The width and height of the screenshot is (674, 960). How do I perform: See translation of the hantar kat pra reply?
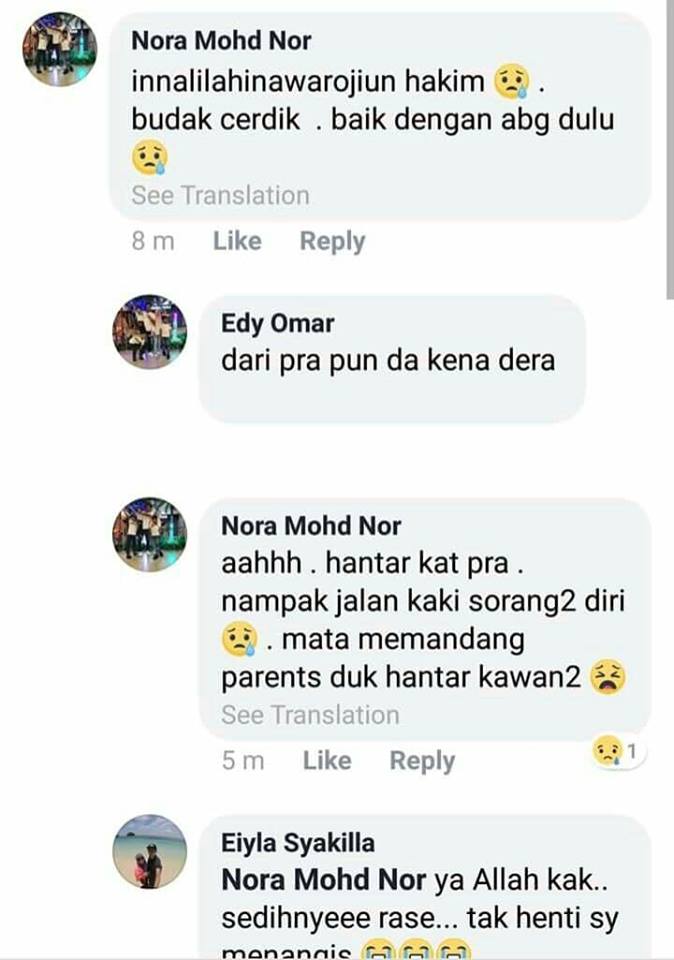[310, 715]
